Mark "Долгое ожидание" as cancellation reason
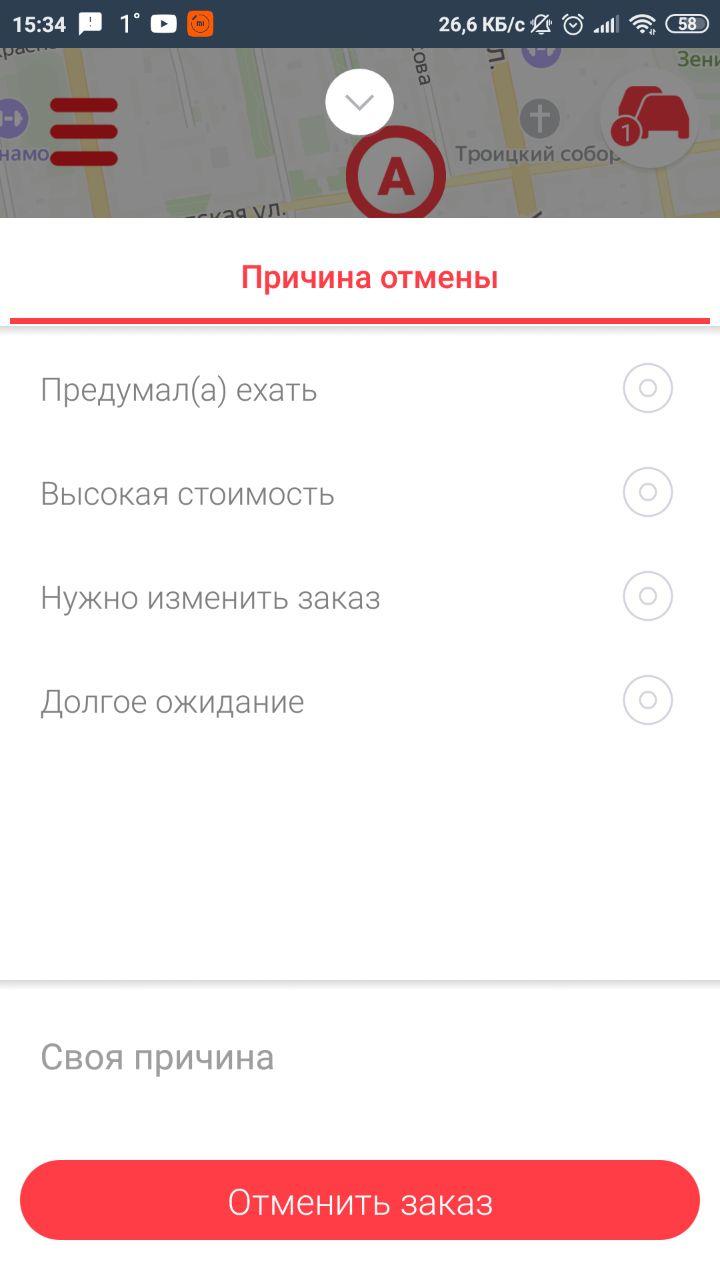720x1280 pixels. 647,700
